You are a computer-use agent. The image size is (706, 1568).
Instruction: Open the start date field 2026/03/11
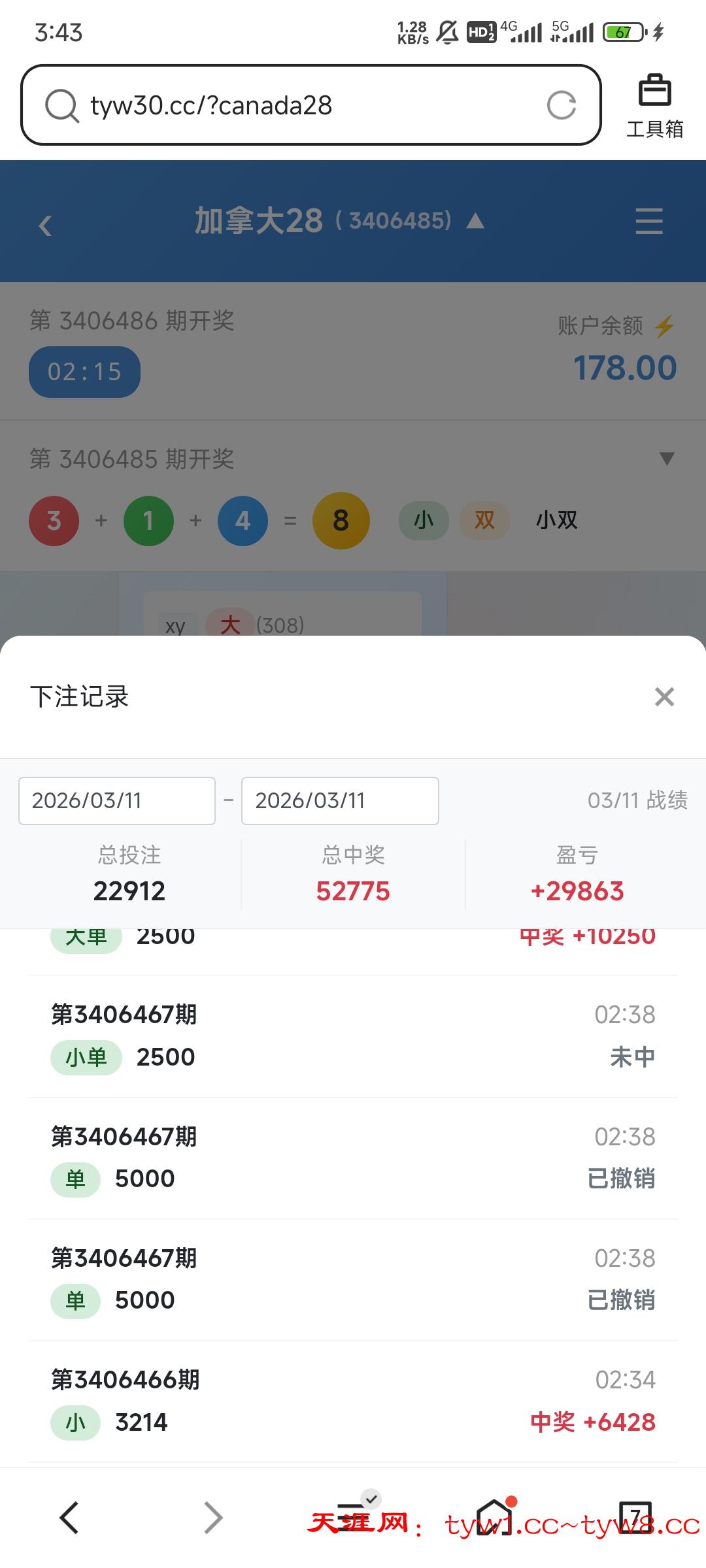[x=117, y=801]
